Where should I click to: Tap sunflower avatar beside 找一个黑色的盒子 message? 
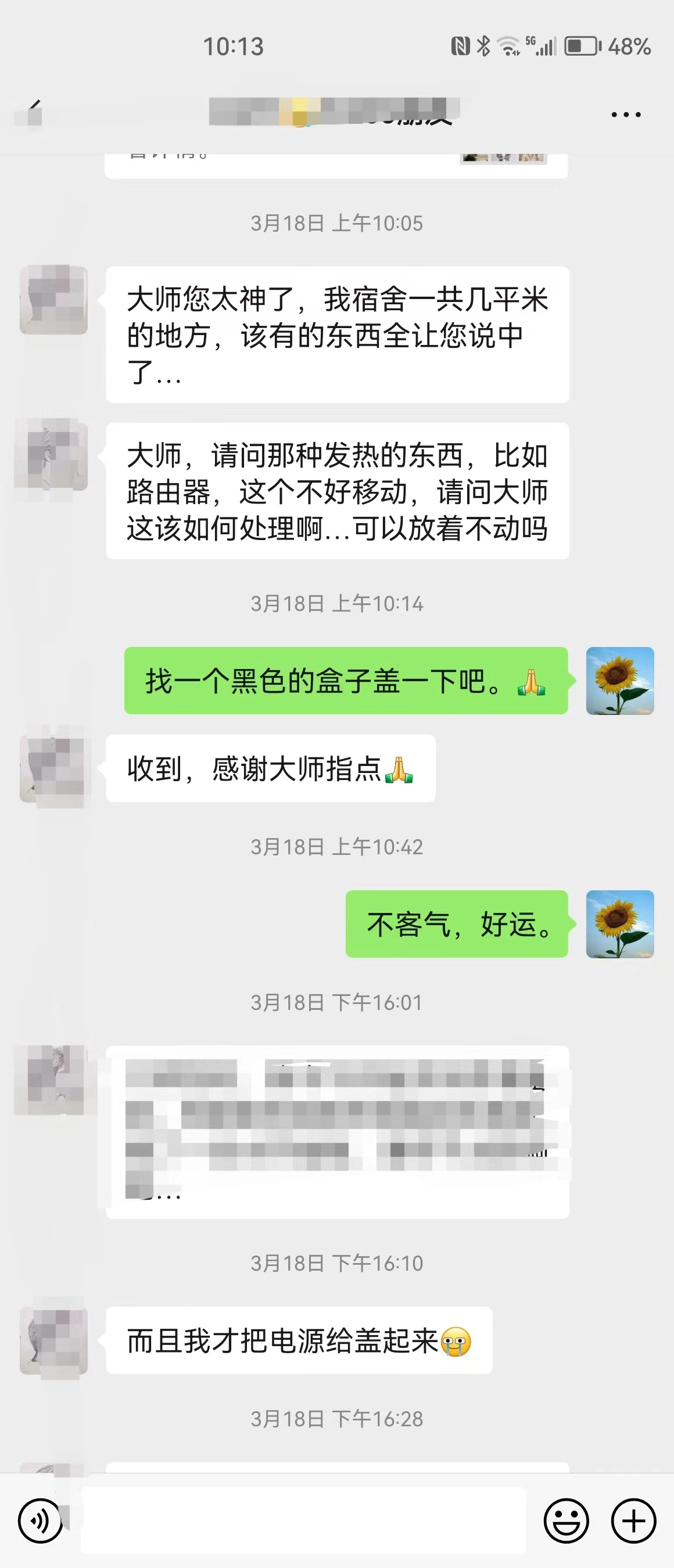[x=619, y=681]
